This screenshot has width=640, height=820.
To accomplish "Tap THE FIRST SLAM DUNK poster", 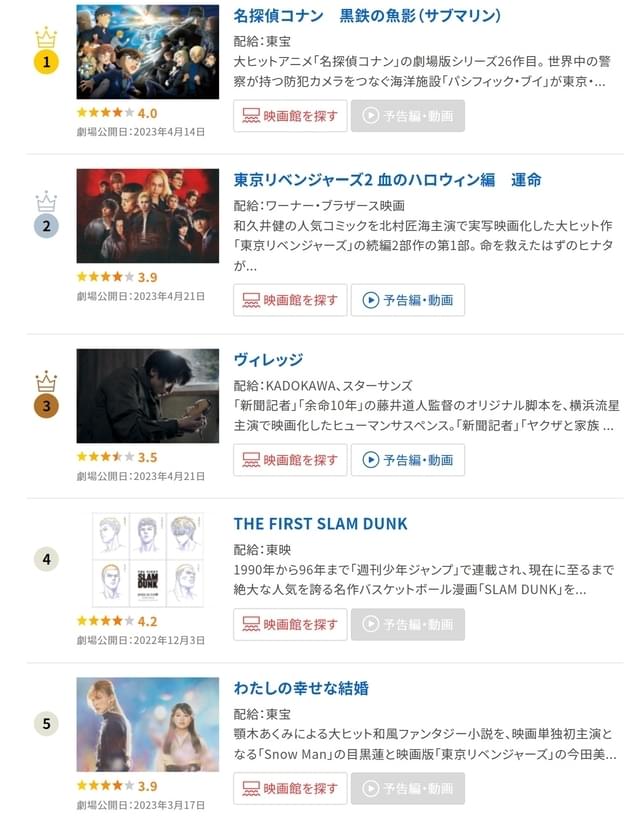I will (147, 560).
